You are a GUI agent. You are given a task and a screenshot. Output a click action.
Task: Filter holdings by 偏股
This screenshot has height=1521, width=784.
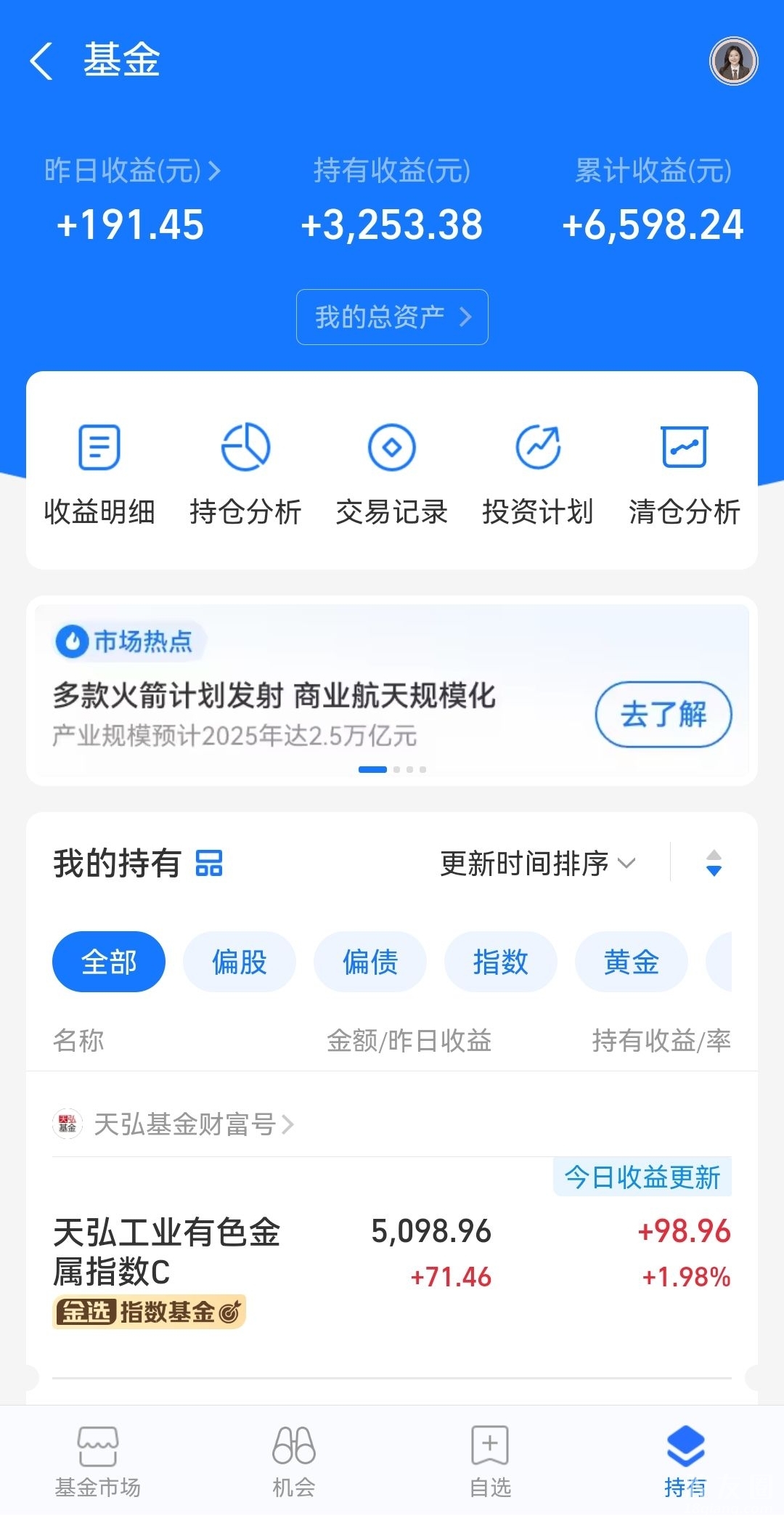[x=240, y=962]
